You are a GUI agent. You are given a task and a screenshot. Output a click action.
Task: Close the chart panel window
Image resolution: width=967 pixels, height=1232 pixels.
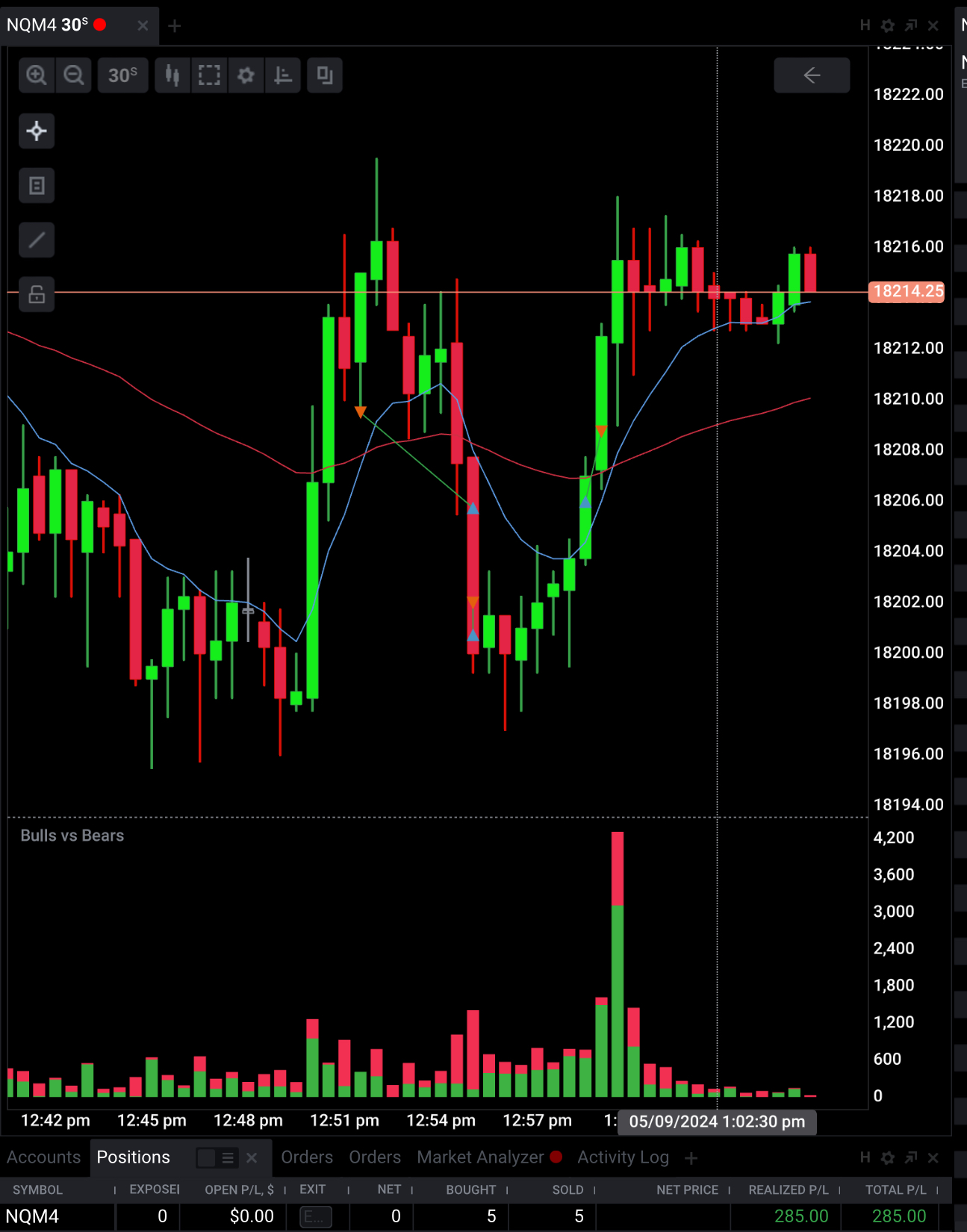[933, 25]
